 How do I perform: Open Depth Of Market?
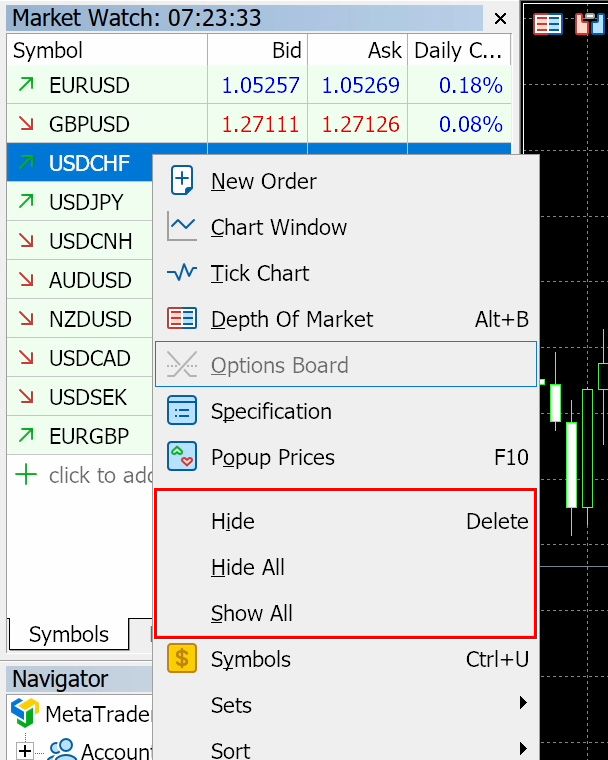291,319
